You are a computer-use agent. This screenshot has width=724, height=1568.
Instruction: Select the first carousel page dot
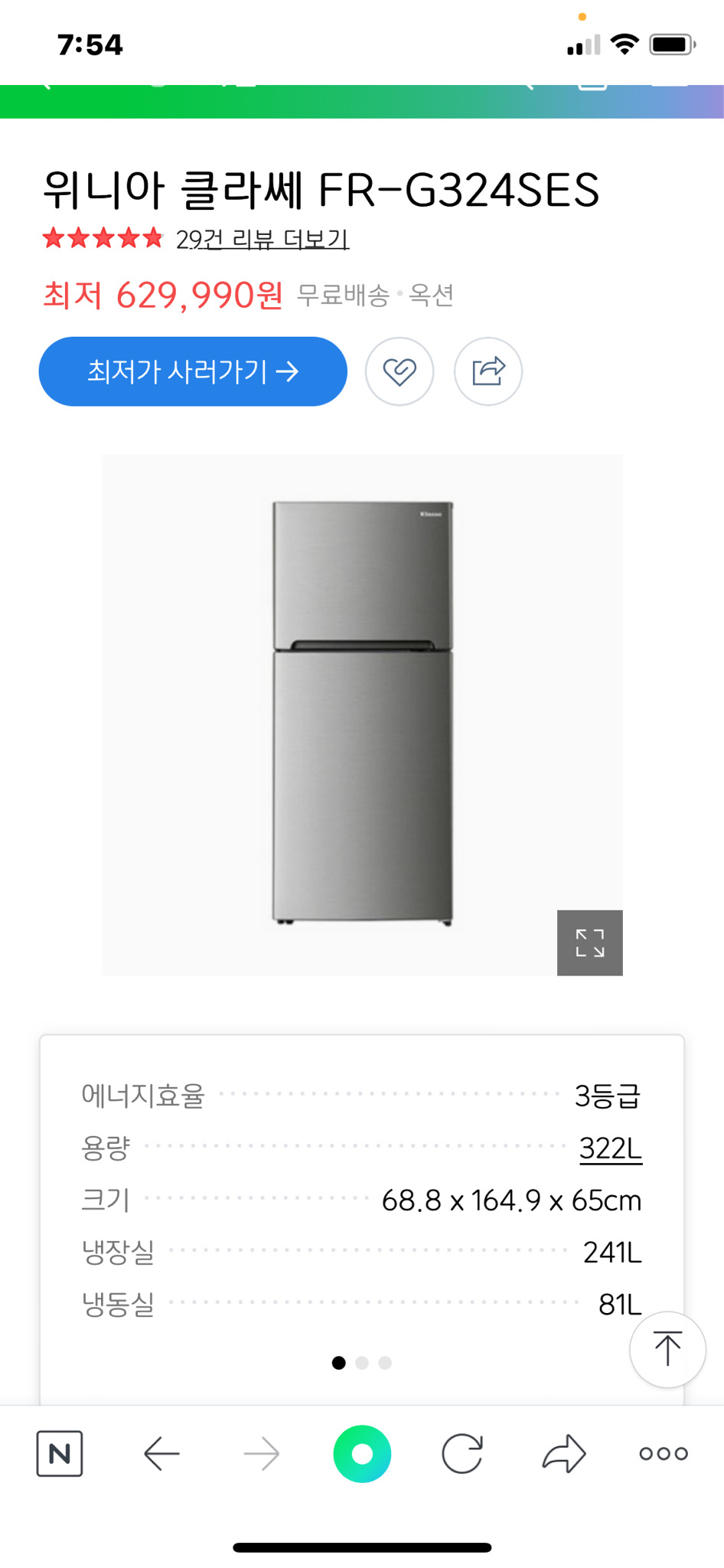[340, 1363]
